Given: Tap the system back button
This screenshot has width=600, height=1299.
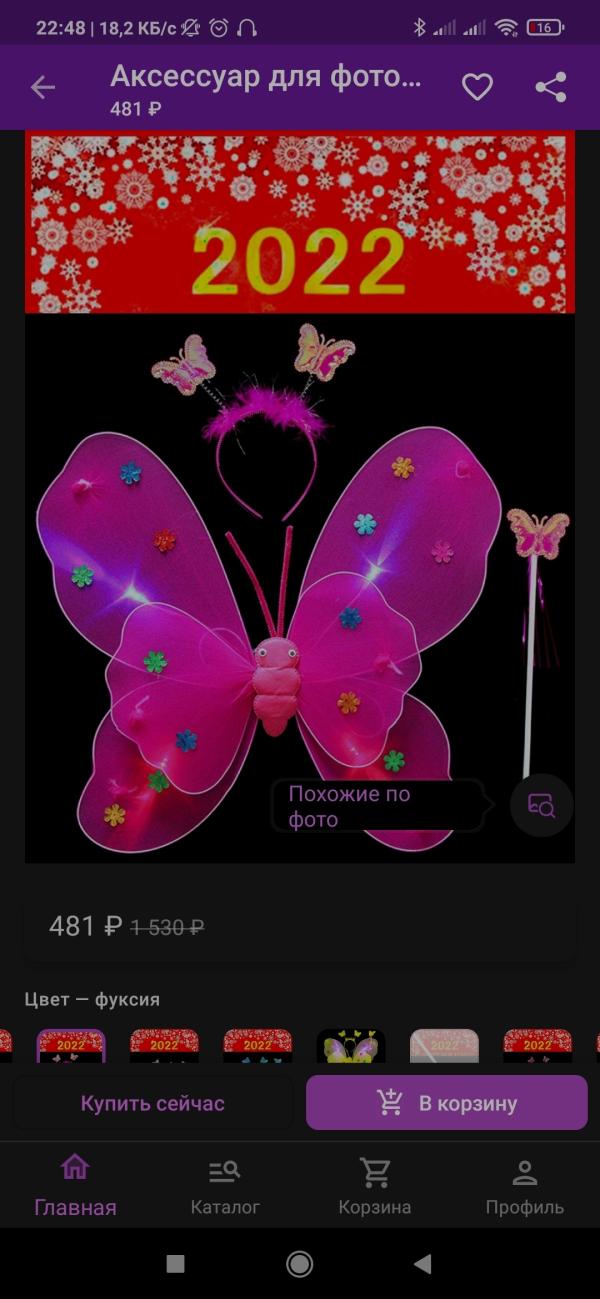Looking at the screenshot, I should [422, 1264].
